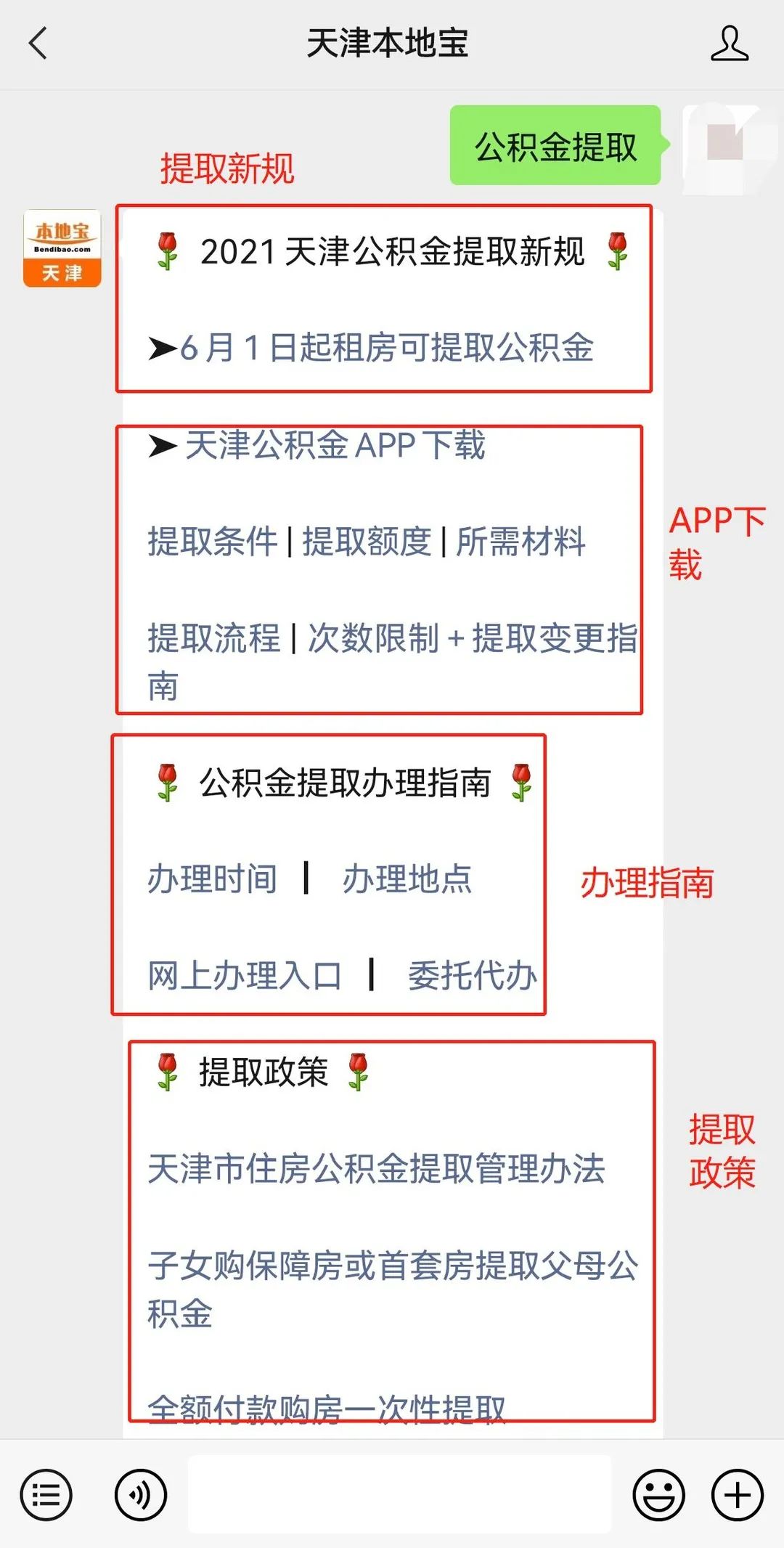Open the 办理地点 link
The width and height of the screenshot is (784, 1548).
tap(407, 879)
